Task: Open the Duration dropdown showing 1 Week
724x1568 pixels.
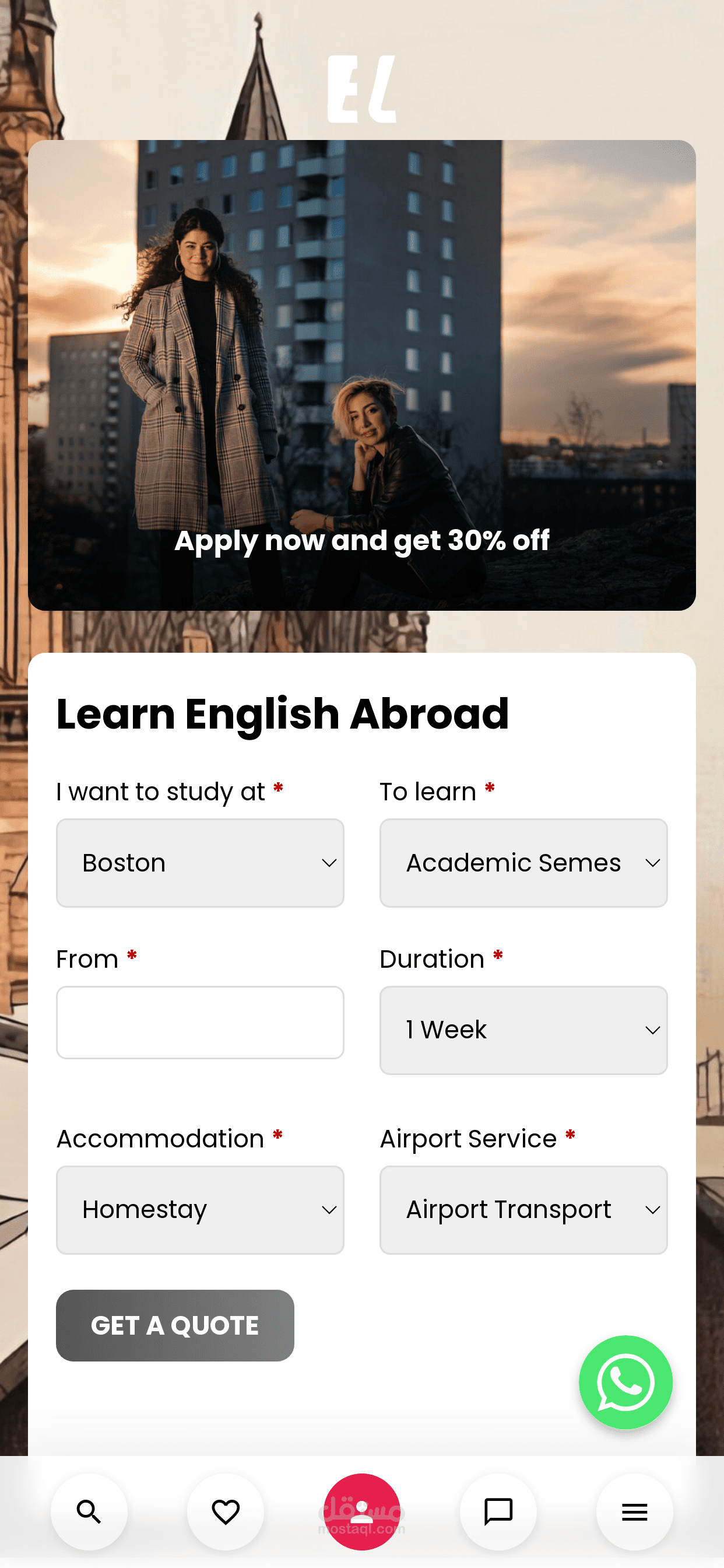Action: 523,1030
